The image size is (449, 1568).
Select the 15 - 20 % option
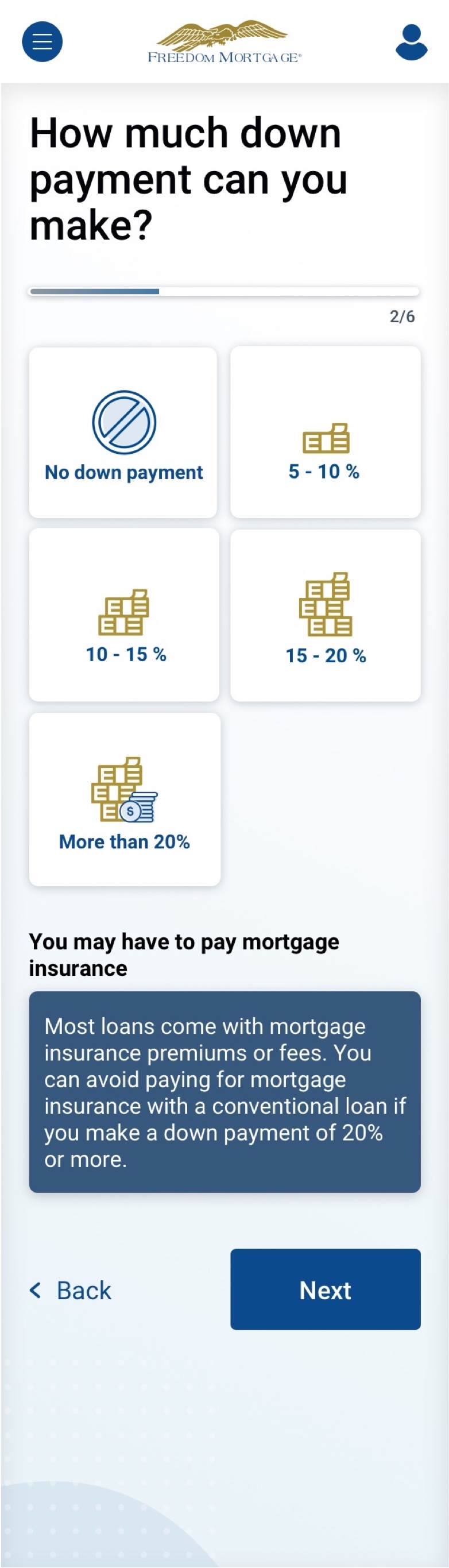(x=326, y=615)
